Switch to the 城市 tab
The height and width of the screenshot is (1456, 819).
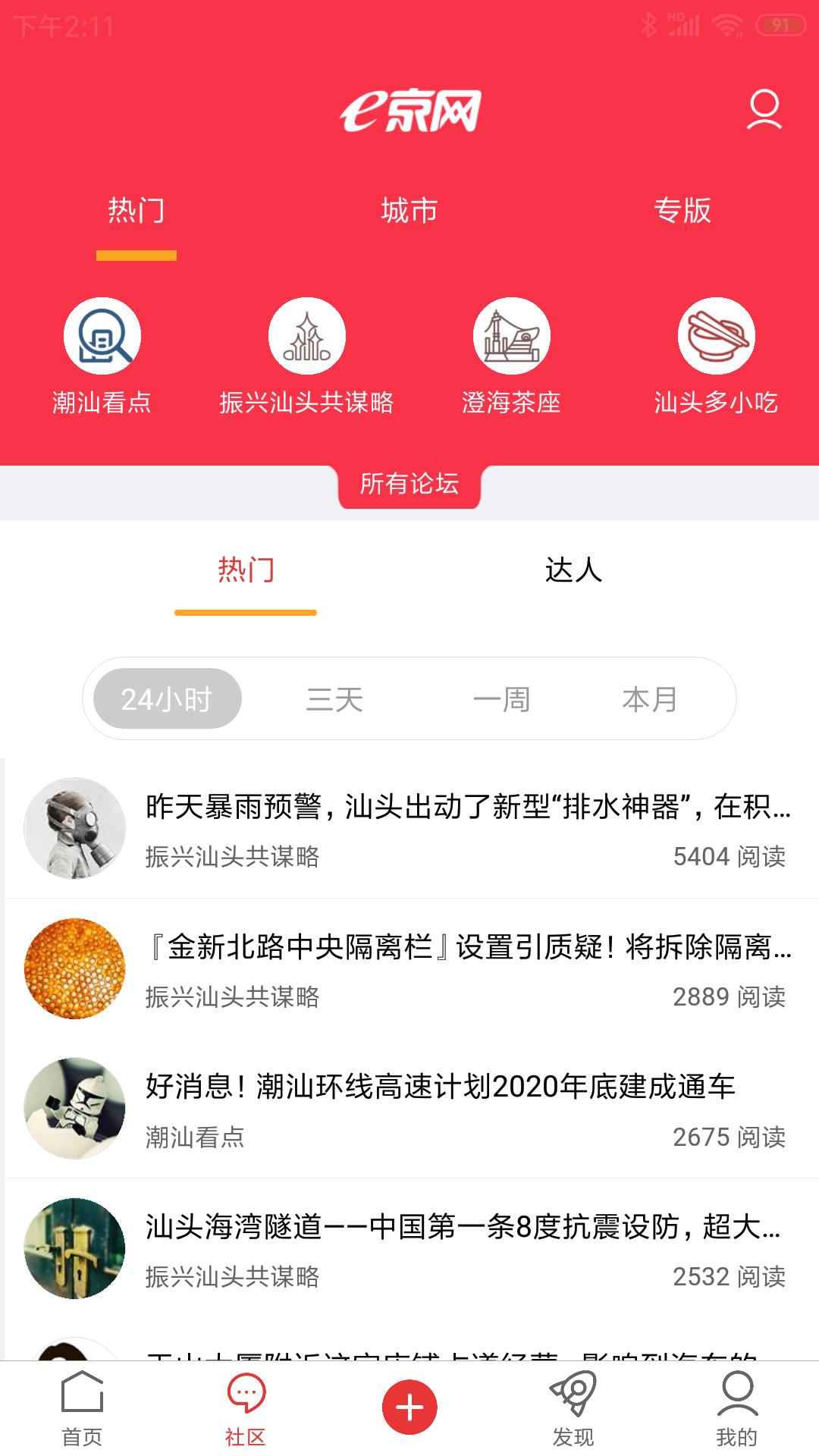click(x=409, y=211)
